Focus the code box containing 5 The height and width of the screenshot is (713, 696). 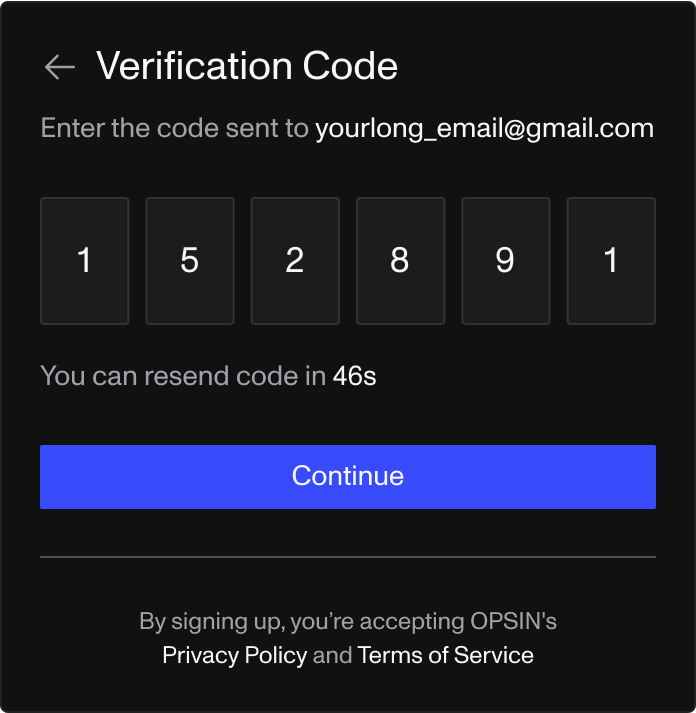pyautogui.click(x=190, y=261)
